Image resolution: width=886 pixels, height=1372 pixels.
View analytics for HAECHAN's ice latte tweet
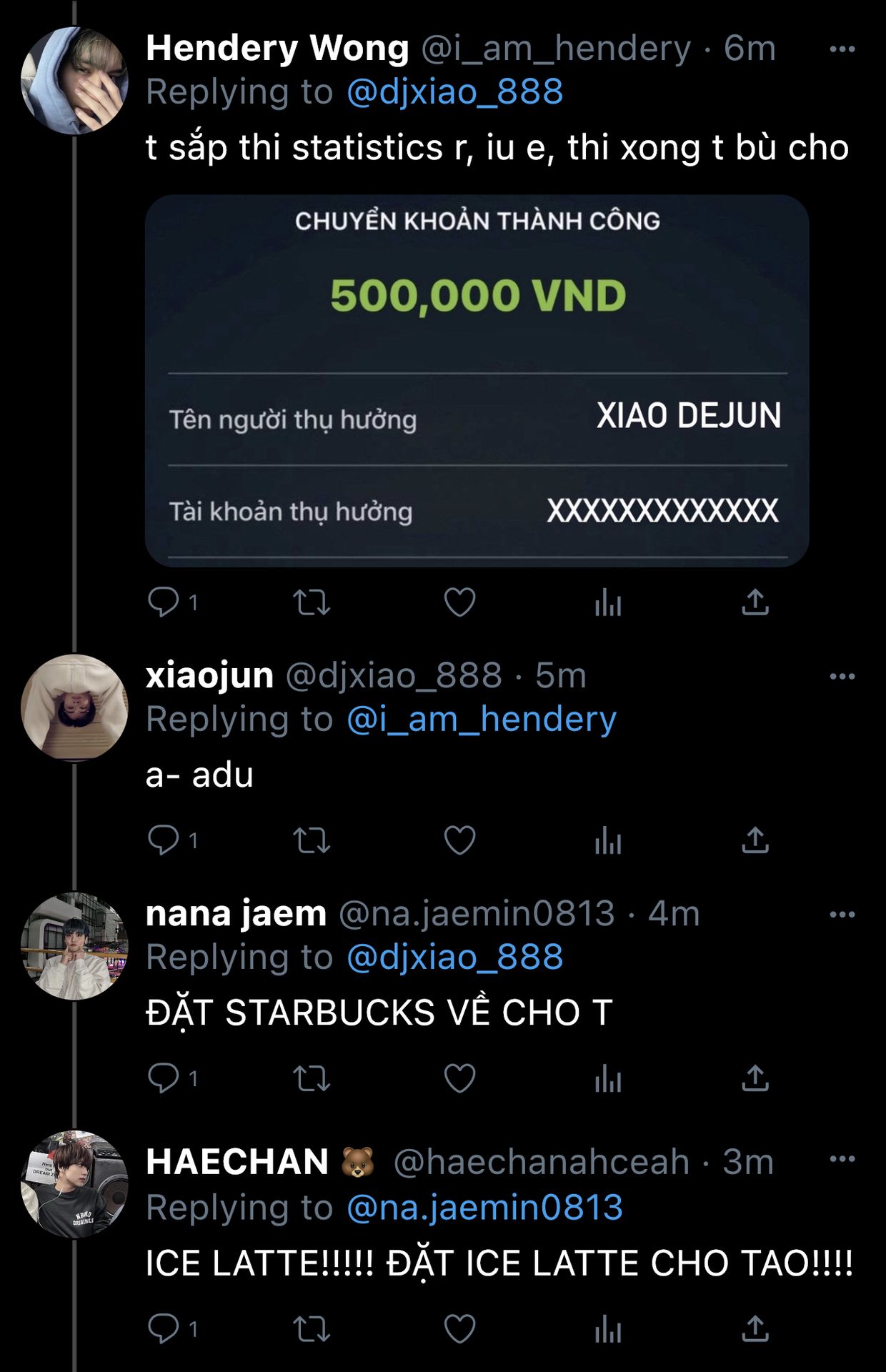pyautogui.click(x=607, y=1329)
